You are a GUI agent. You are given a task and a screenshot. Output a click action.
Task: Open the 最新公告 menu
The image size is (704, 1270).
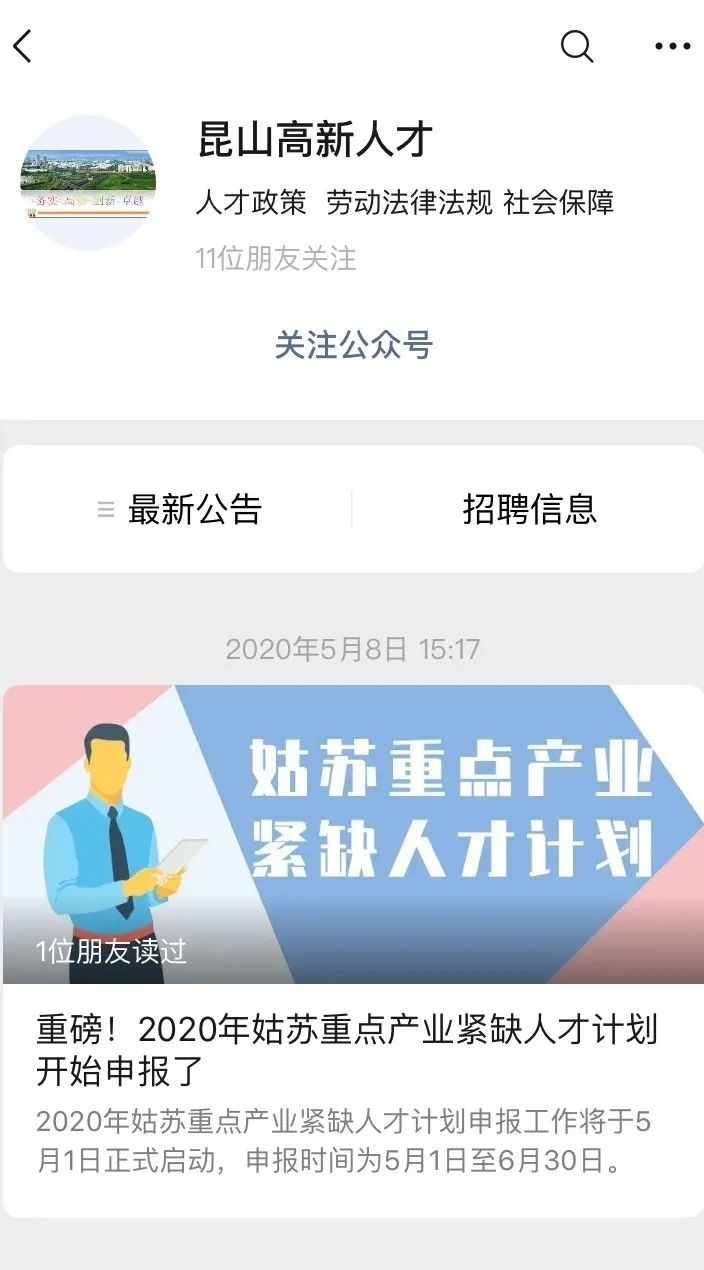[x=180, y=509]
